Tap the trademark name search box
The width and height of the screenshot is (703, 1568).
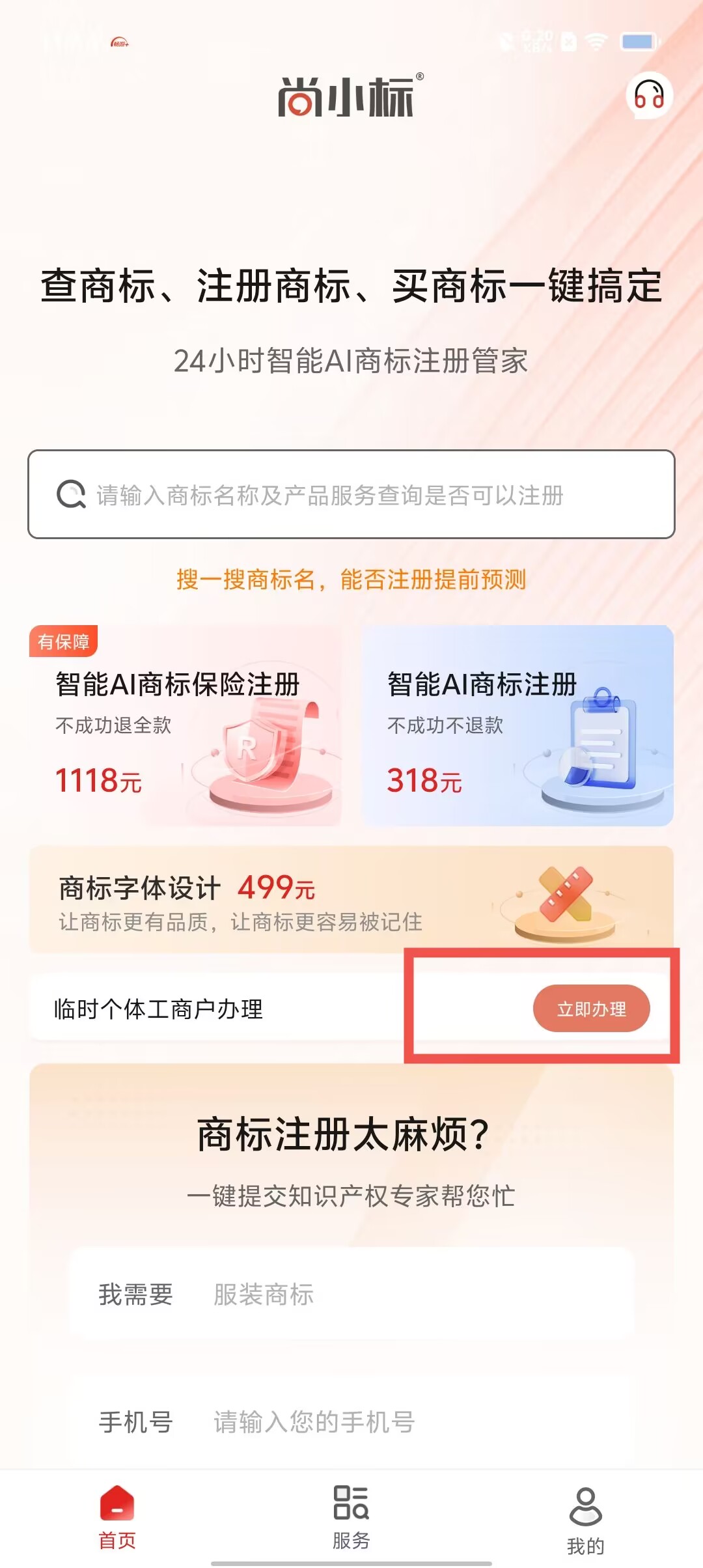click(351, 495)
